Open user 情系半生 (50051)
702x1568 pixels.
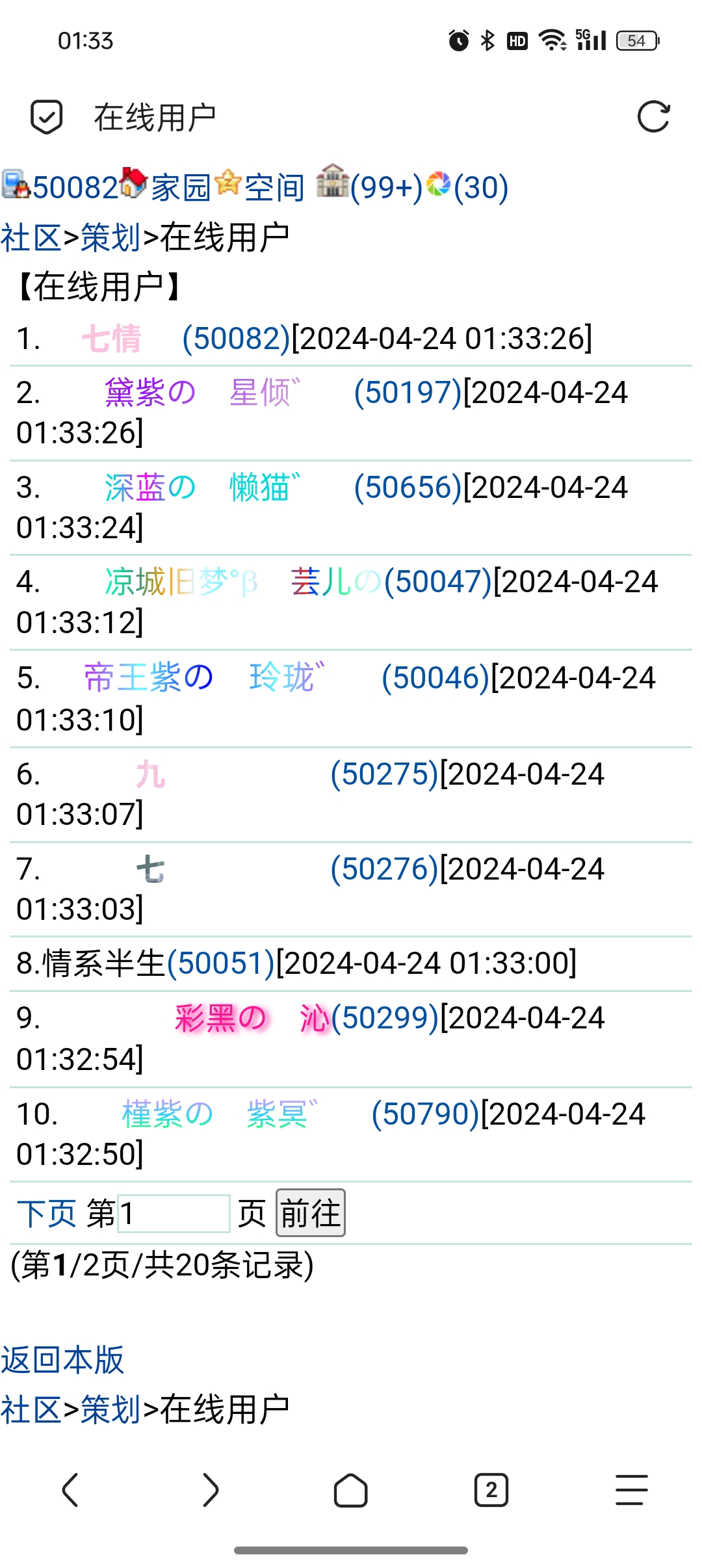coord(220,963)
